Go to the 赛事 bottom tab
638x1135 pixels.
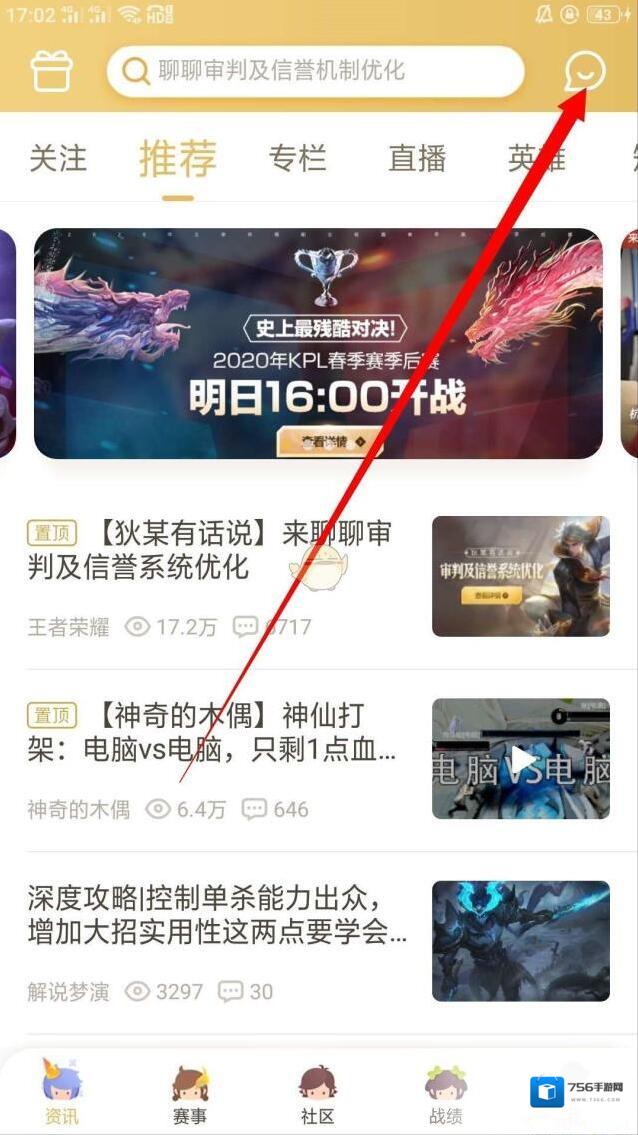point(190,1095)
